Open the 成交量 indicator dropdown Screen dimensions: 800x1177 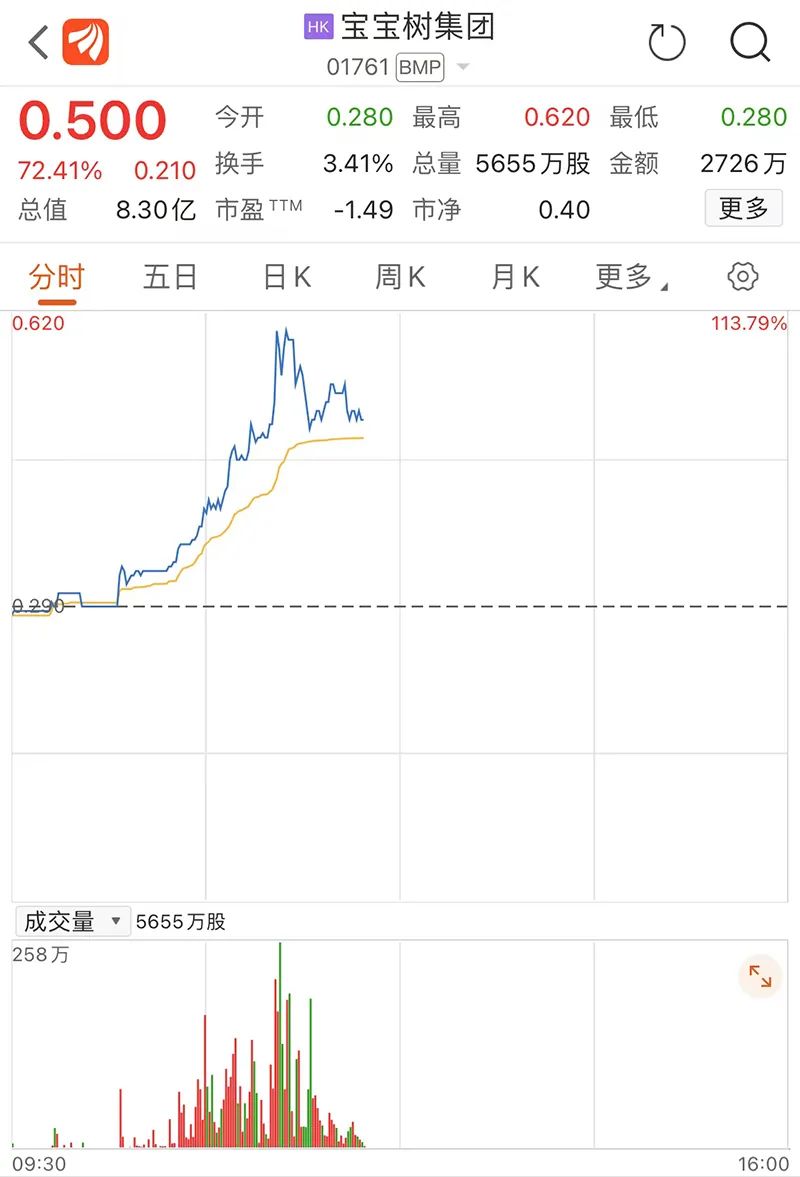tap(73, 921)
